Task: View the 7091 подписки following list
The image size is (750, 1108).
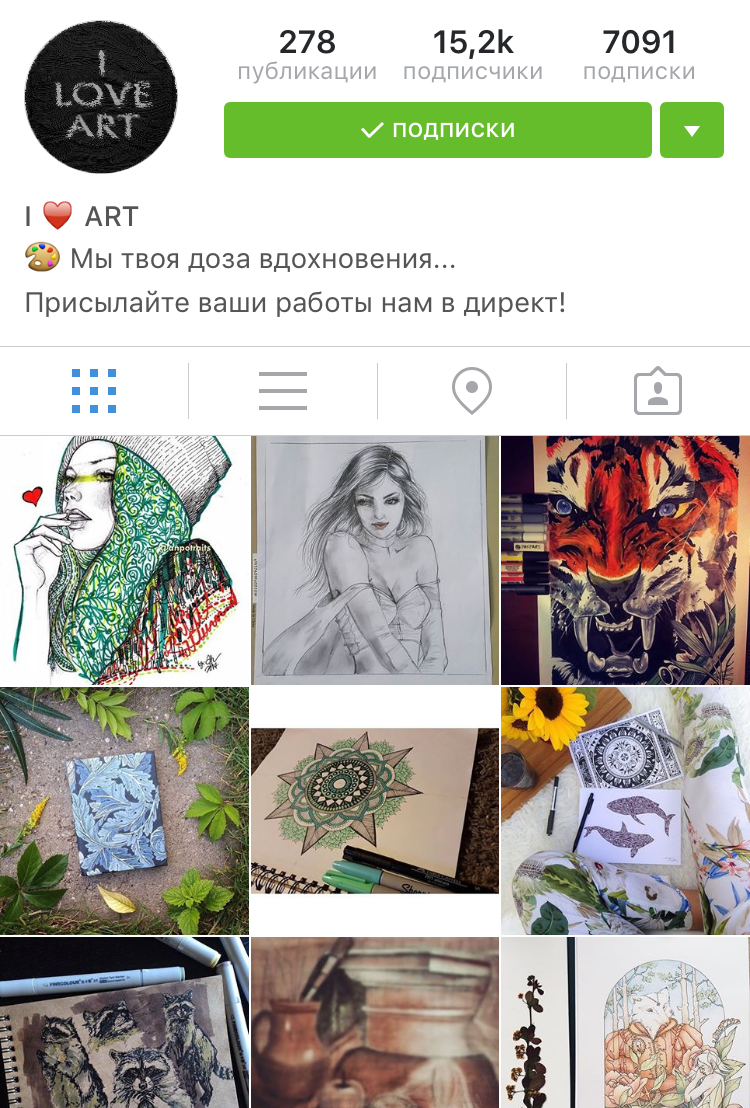Action: pyautogui.click(x=639, y=56)
